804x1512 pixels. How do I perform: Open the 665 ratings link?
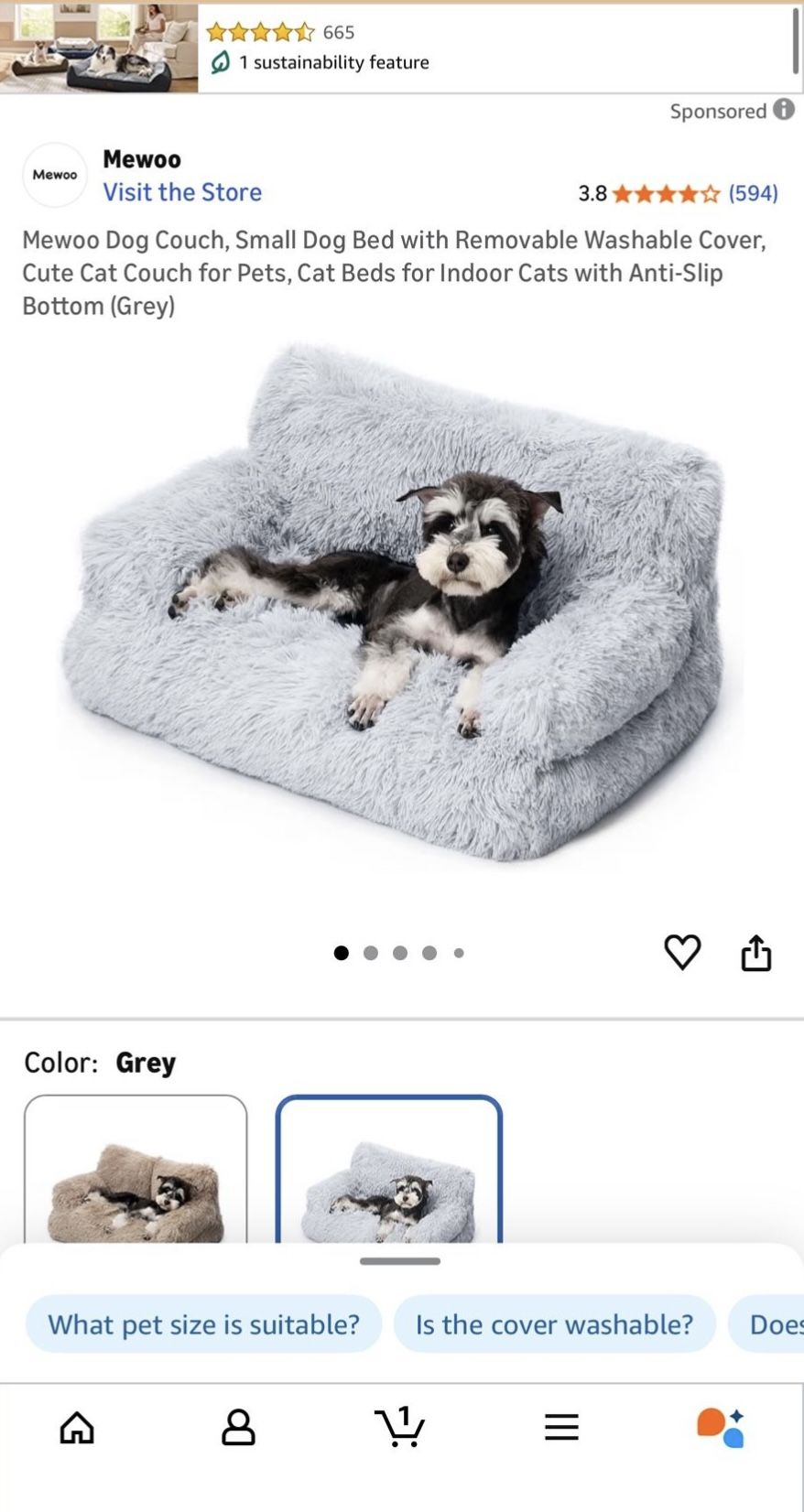pos(335,32)
